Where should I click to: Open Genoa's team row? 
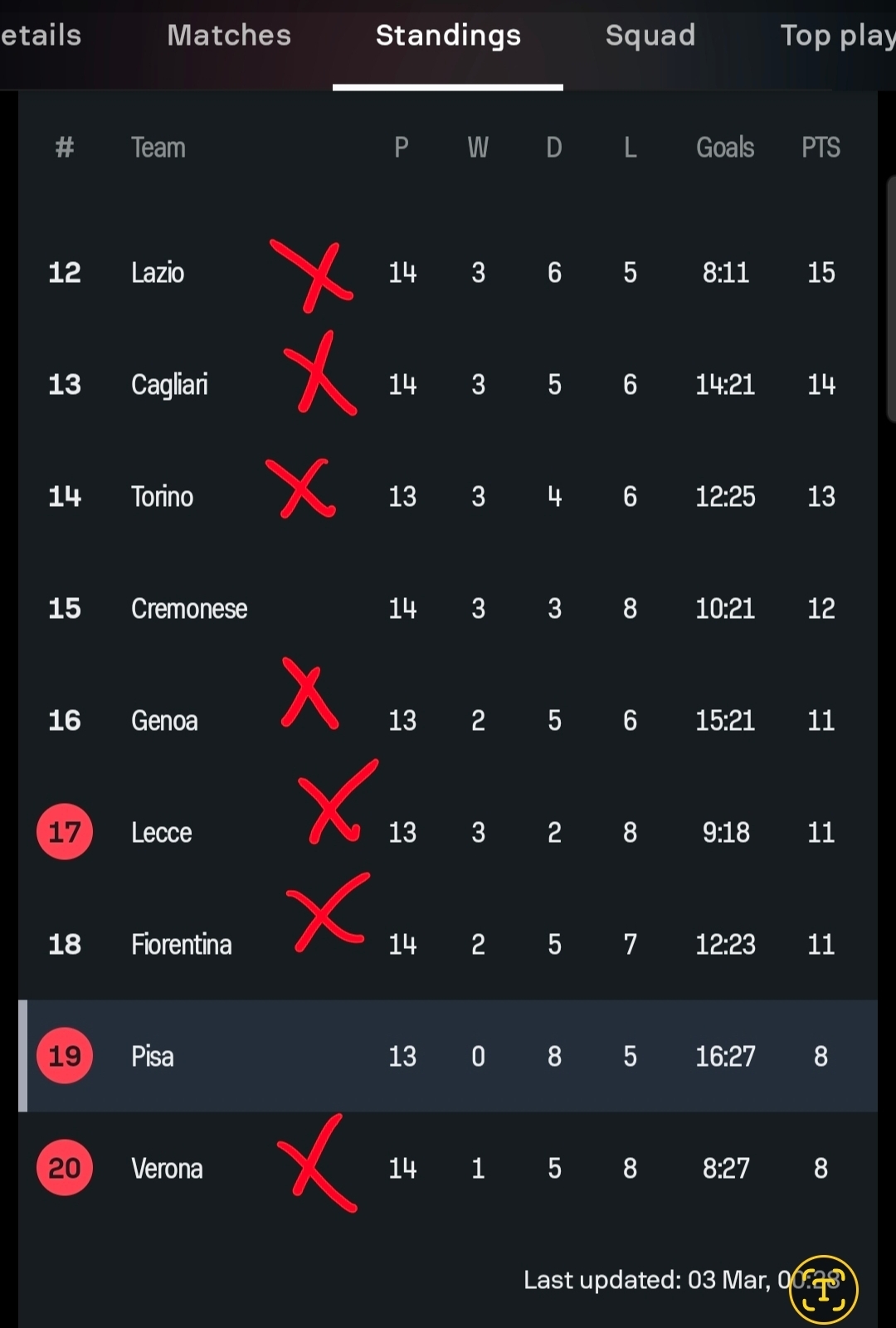click(x=448, y=720)
